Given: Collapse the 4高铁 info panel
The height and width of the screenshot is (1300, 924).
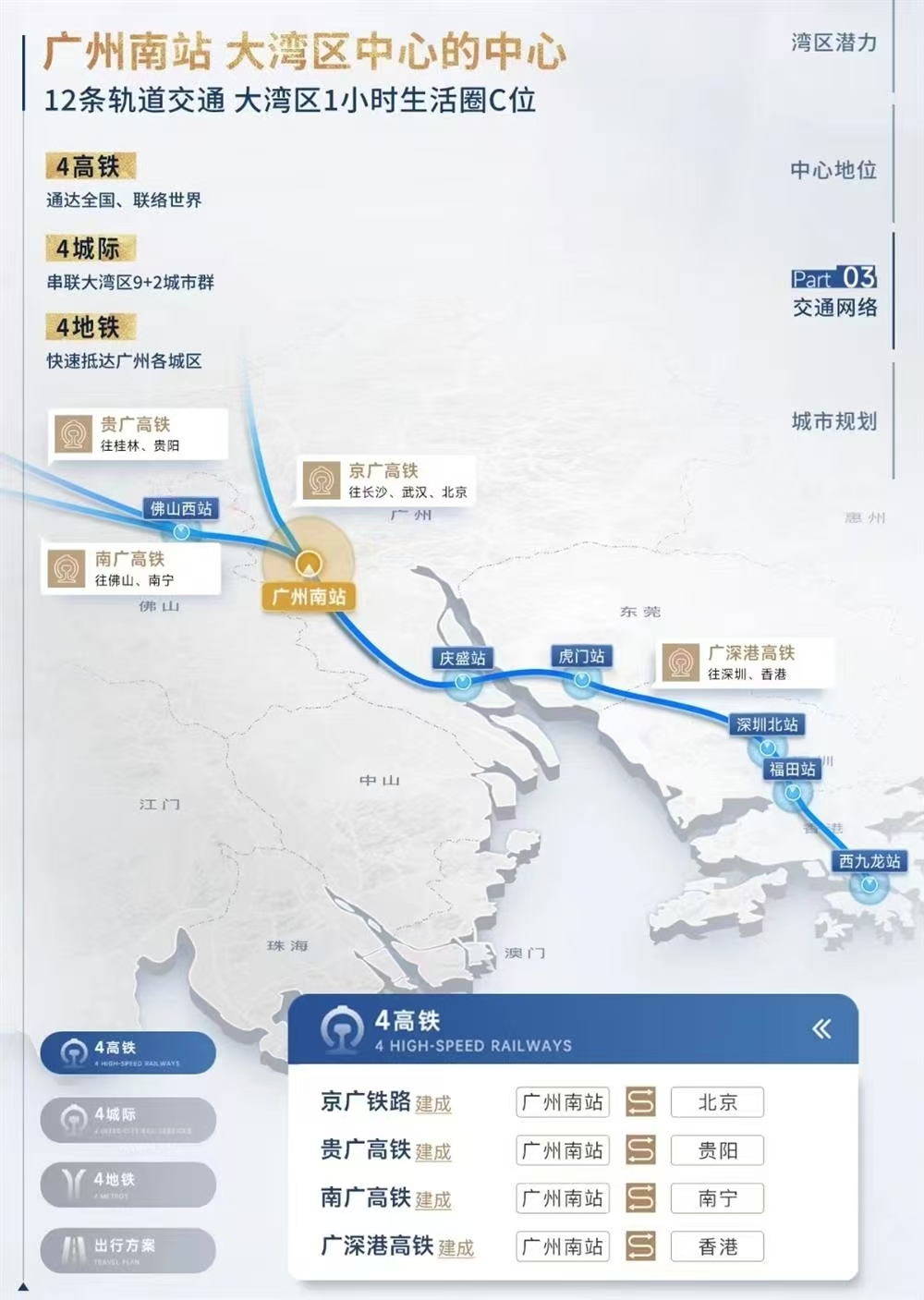Looking at the screenshot, I should point(821,1029).
